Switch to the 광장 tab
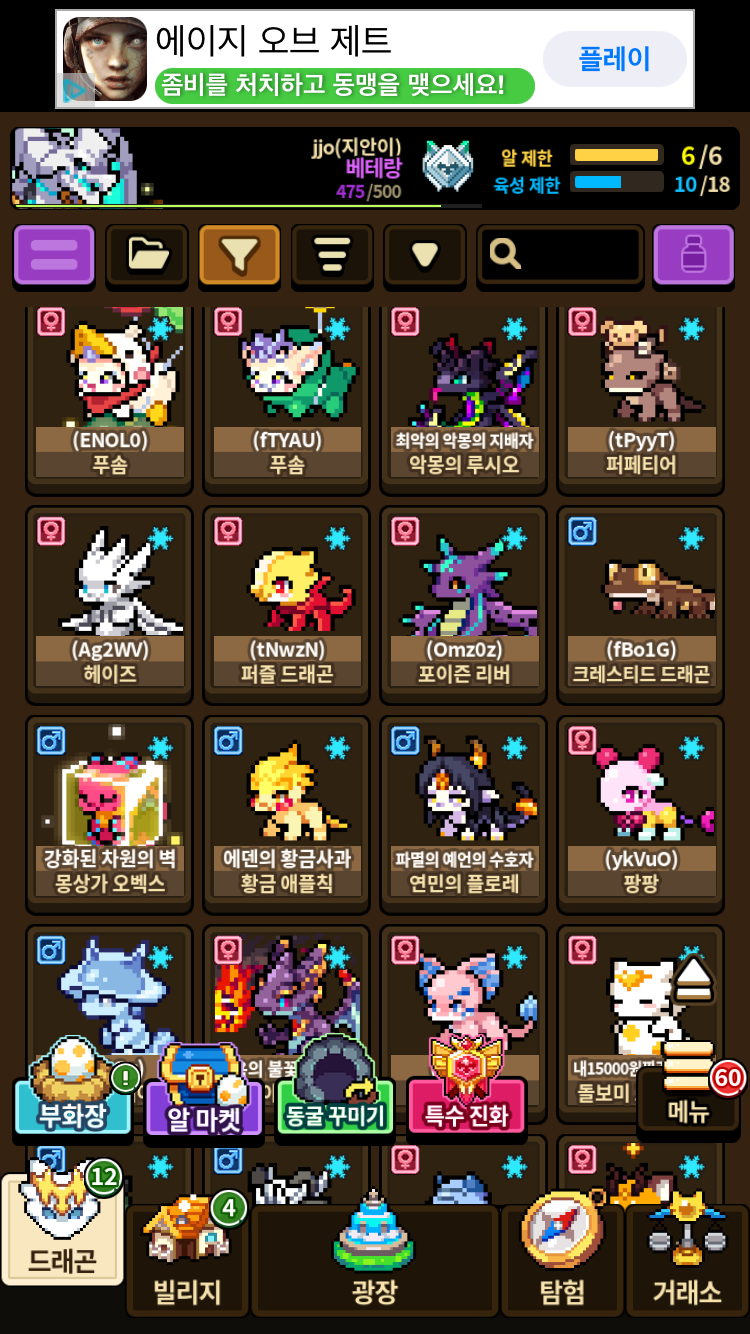This screenshot has height=1334, width=750. point(374,1262)
